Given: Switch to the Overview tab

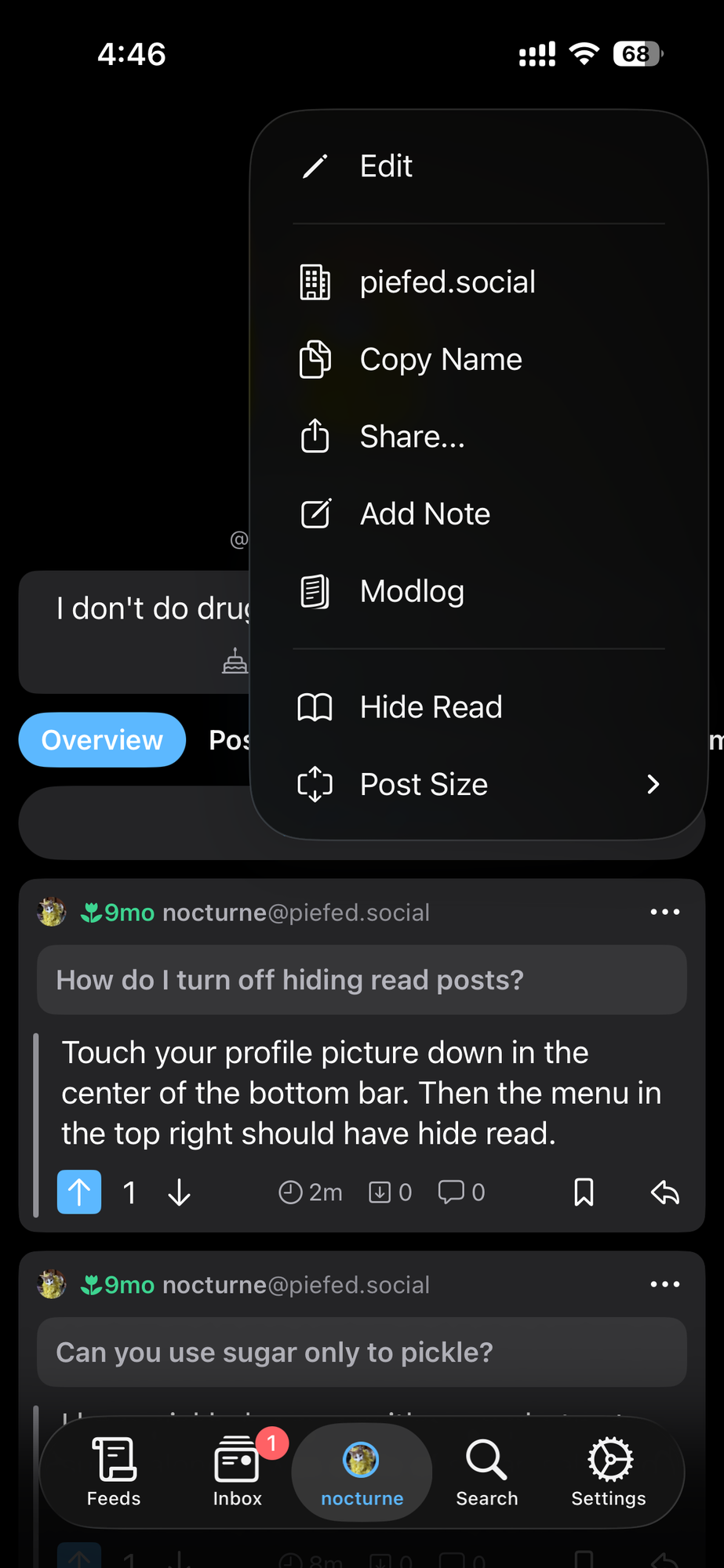Looking at the screenshot, I should (102, 740).
